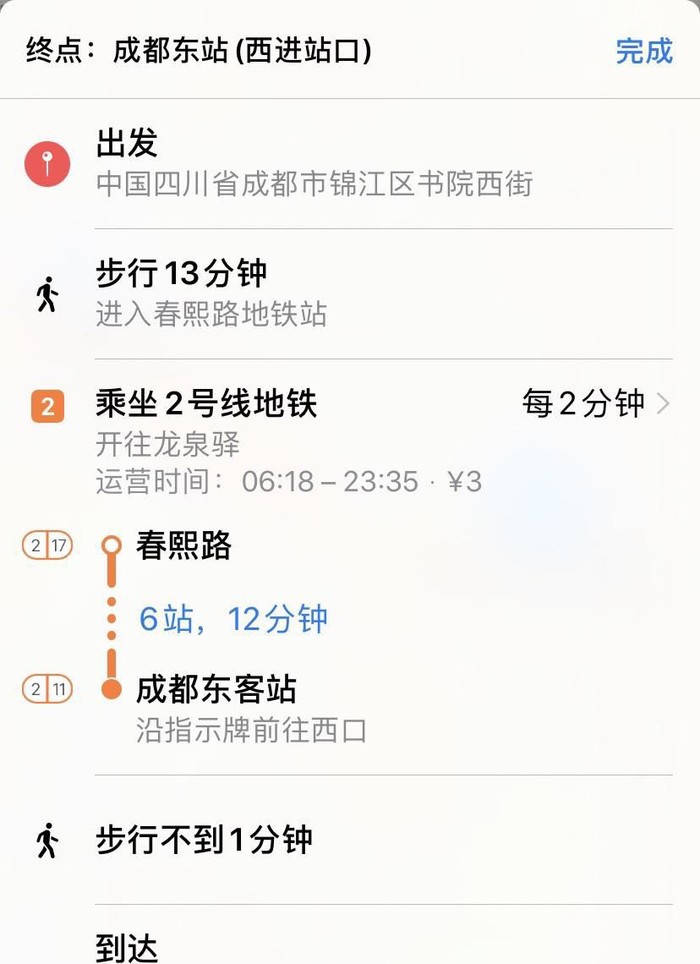The height and width of the screenshot is (964, 700).
Task: Open the 出发 starting point step
Action: [x=314, y=163]
